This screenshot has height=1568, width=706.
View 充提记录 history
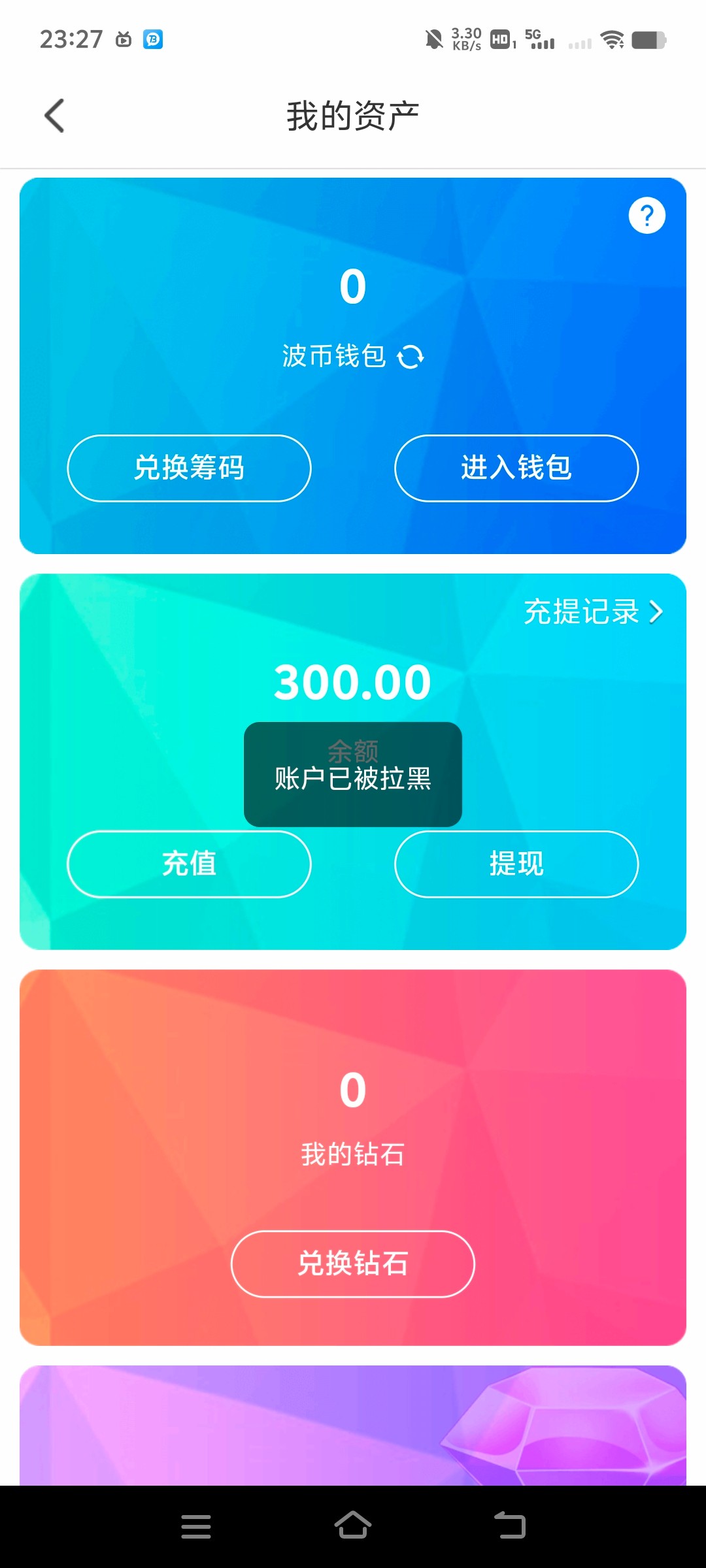pyautogui.click(x=593, y=612)
